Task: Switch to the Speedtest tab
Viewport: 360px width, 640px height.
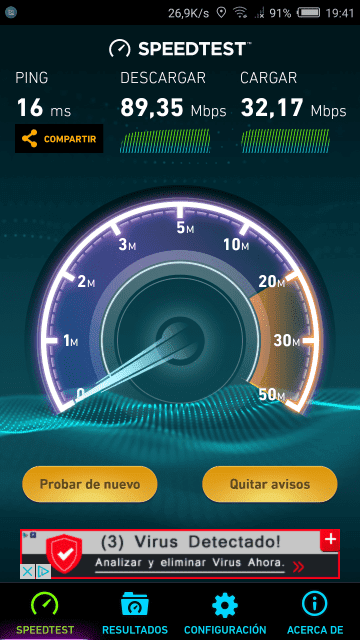Action: tap(45, 613)
